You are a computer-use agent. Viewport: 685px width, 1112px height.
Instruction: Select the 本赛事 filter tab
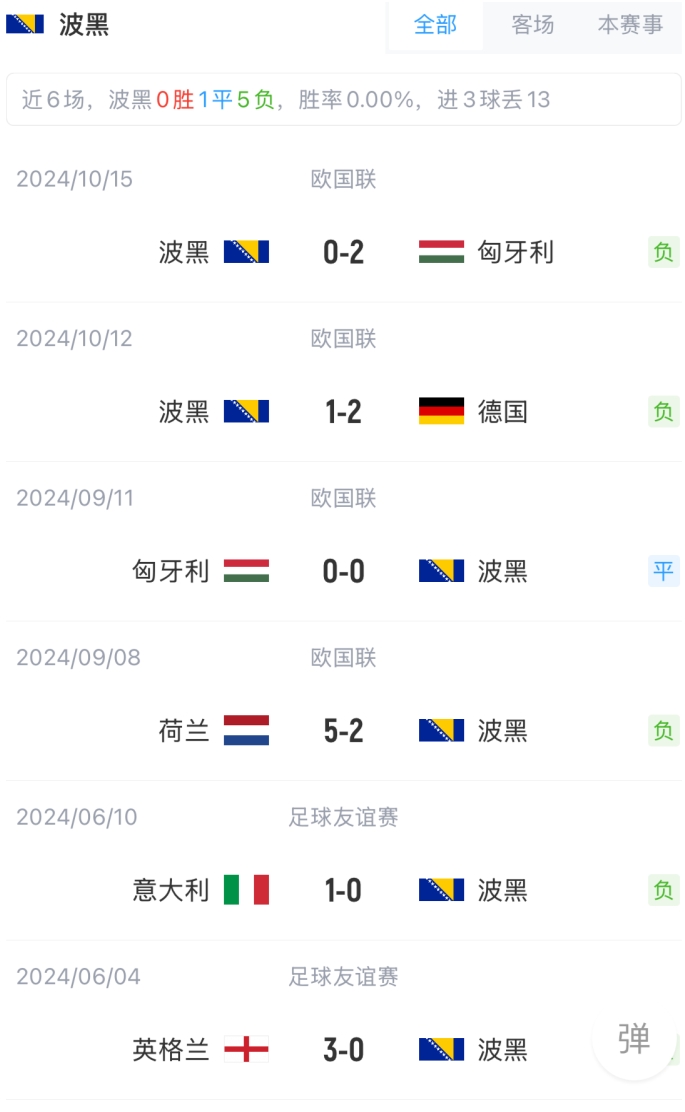click(629, 26)
